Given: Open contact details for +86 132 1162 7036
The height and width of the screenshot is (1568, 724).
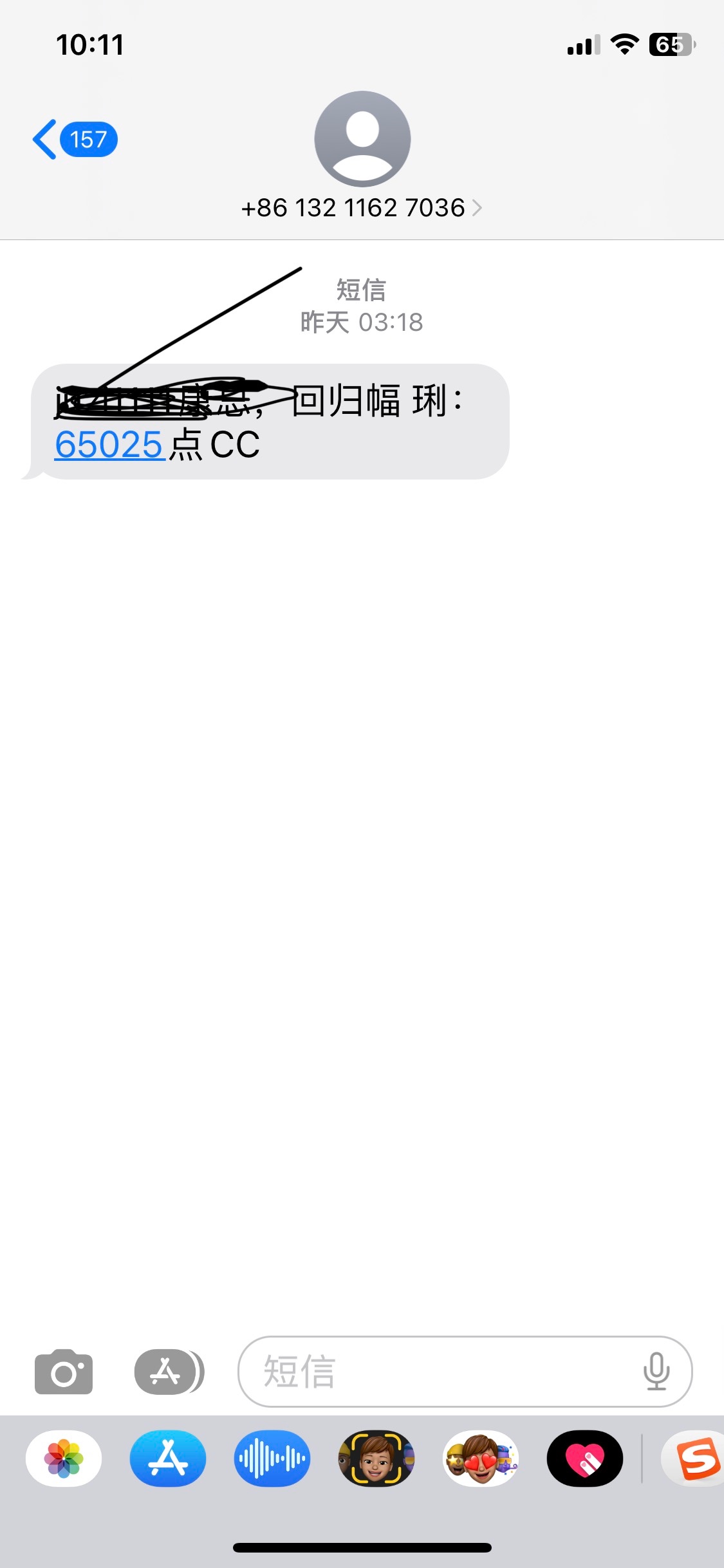Looking at the screenshot, I should (x=361, y=207).
